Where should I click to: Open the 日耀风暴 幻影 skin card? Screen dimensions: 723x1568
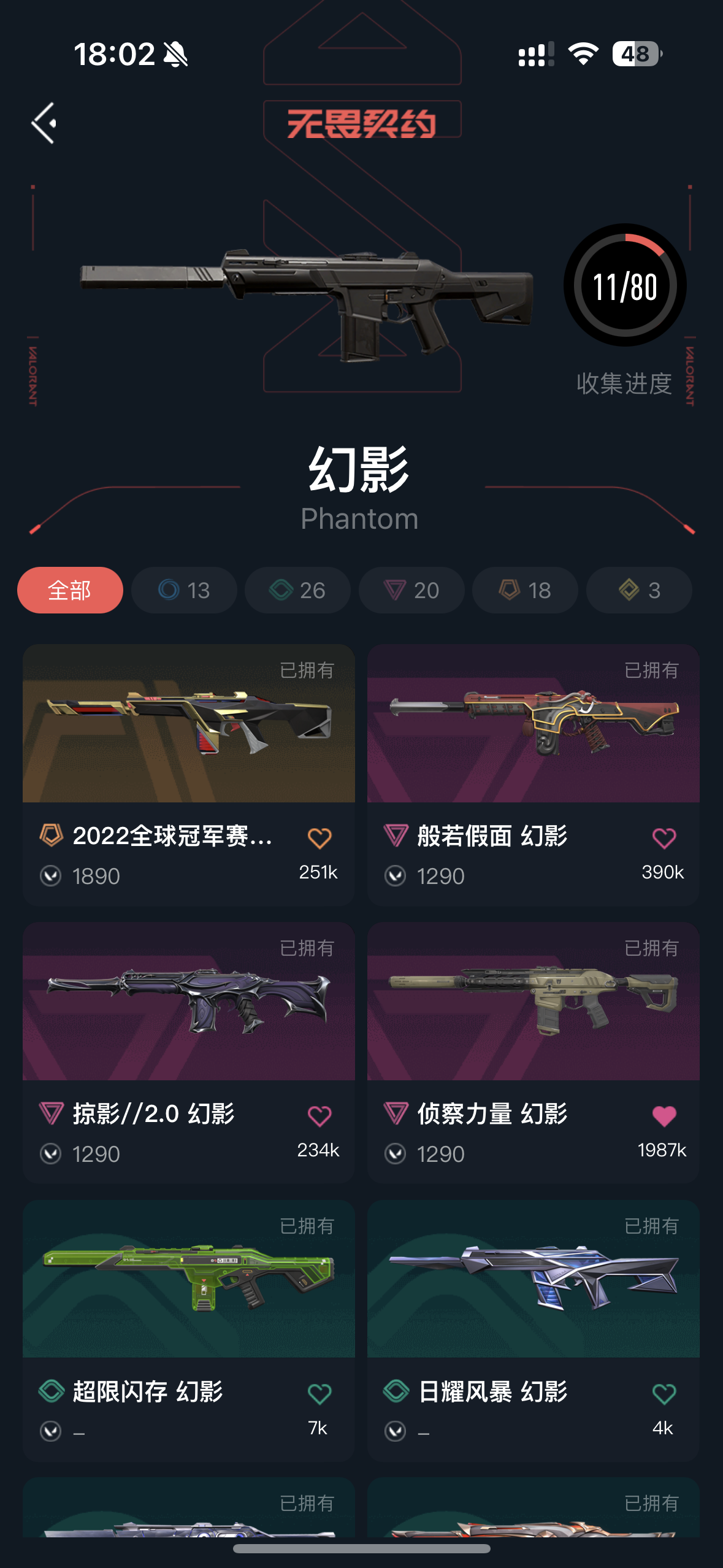tap(534, 1331)
